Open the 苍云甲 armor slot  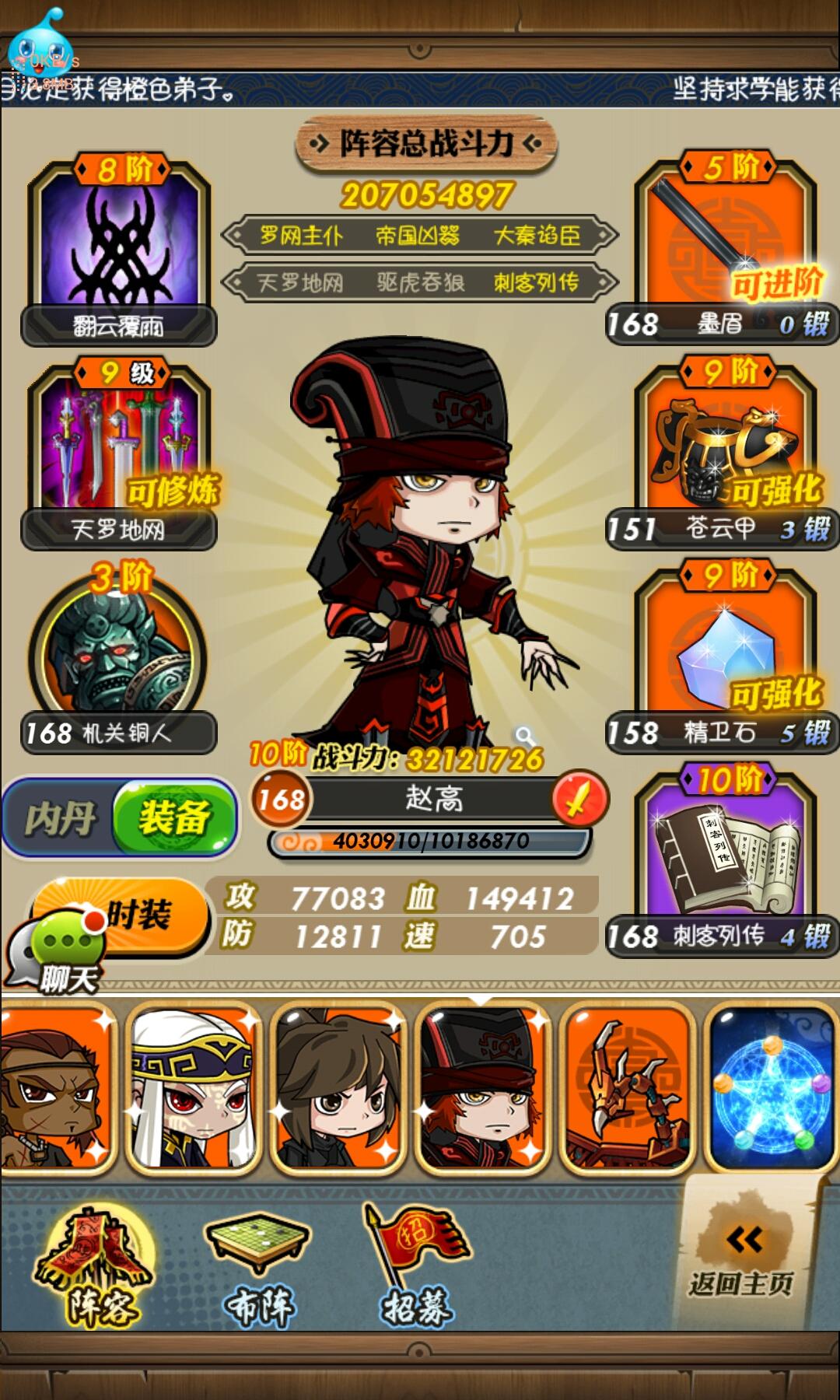coord(723,451)
